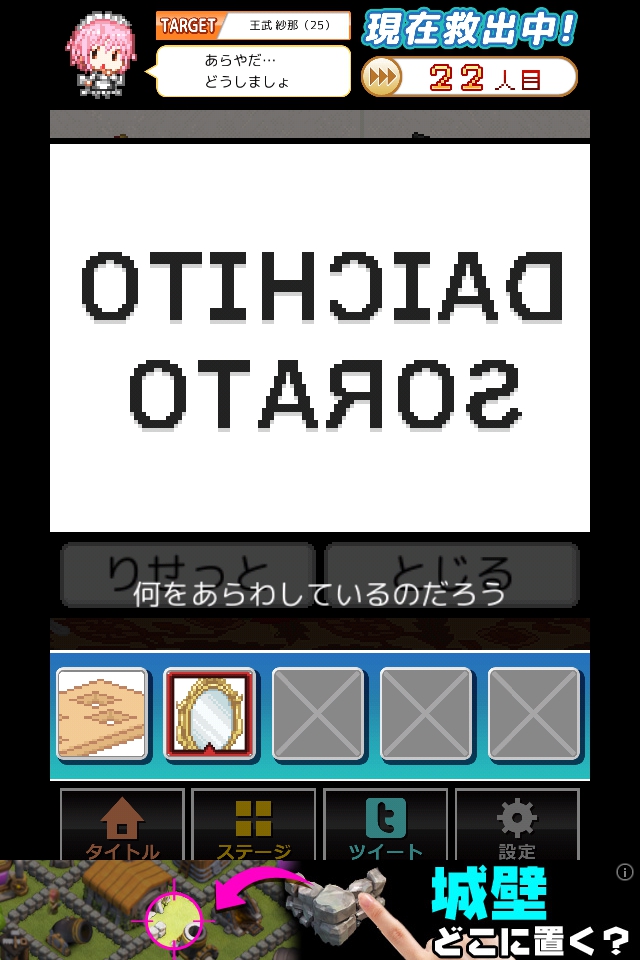Share via the ツイート button
Image resolution: width=640 pixels, height=960 pixels.
click(385, 826)
